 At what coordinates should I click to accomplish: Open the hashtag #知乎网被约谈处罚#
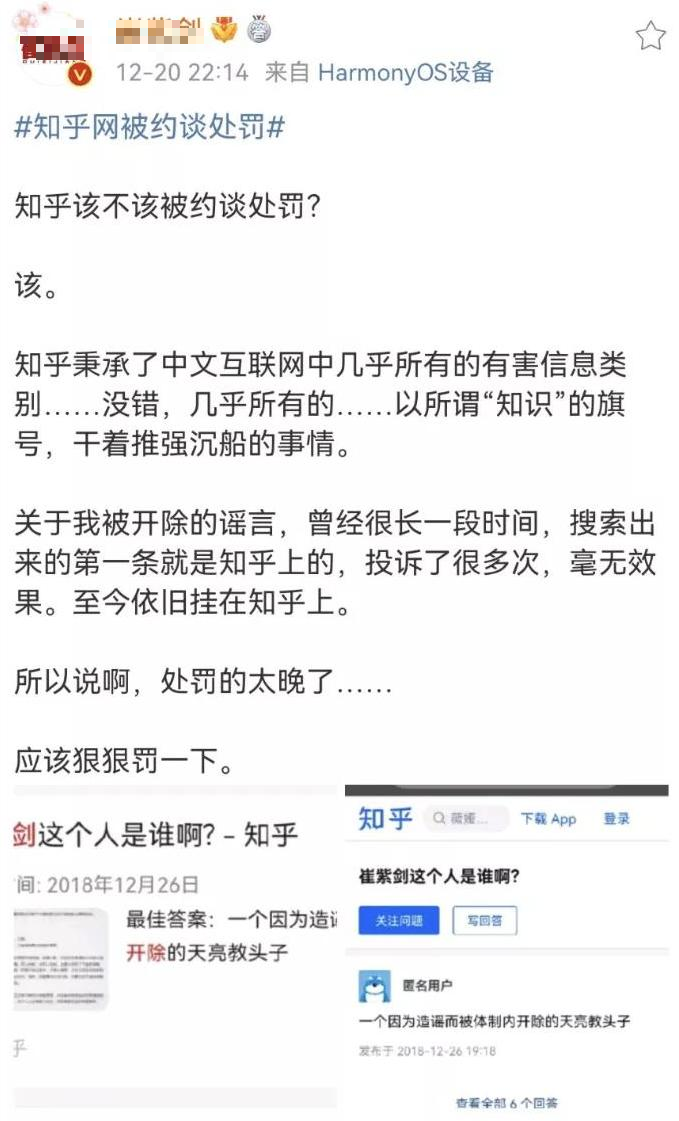[x=151, y=130]
